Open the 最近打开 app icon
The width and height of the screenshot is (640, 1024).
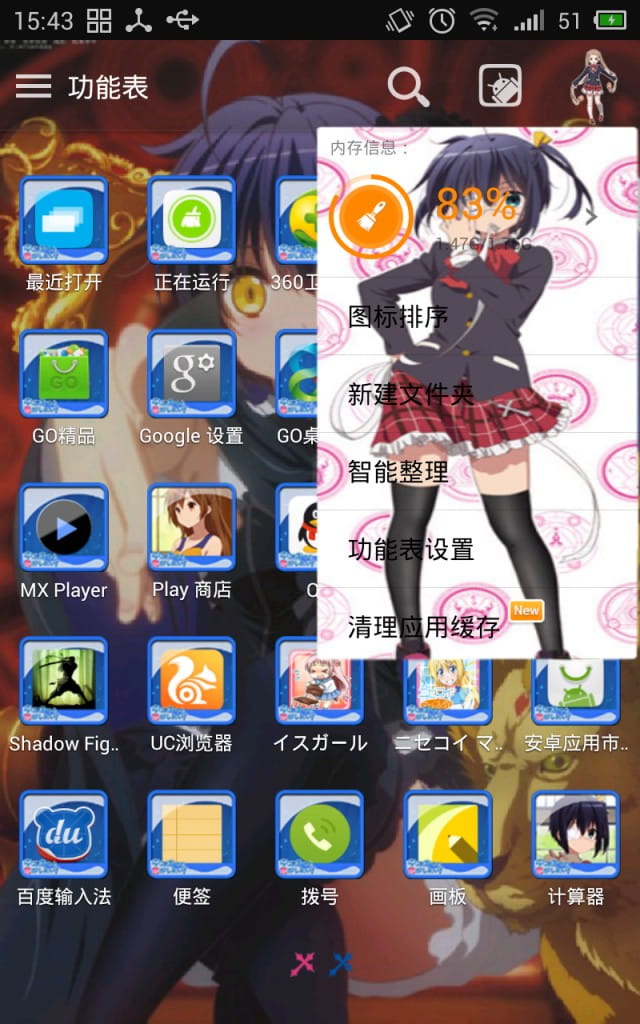point(63,221)
